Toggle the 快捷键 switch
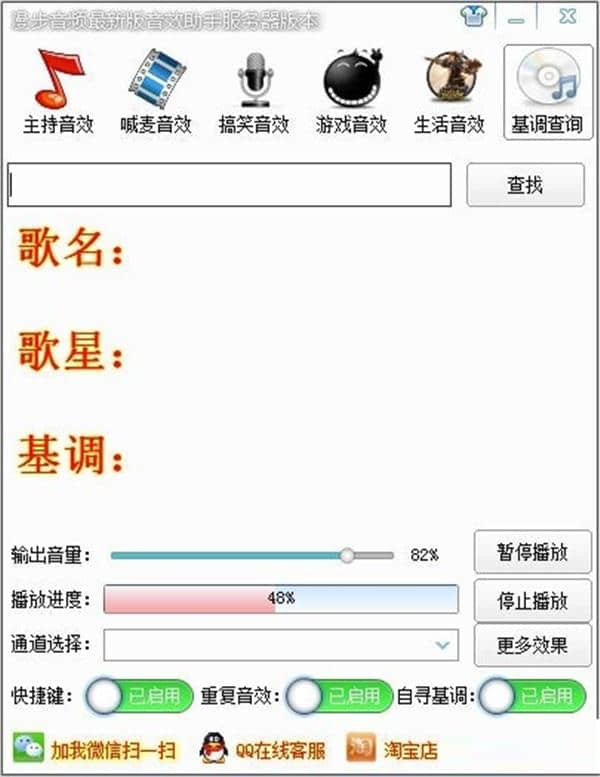Viewport: 600px width, 777px height. (139, 696)
